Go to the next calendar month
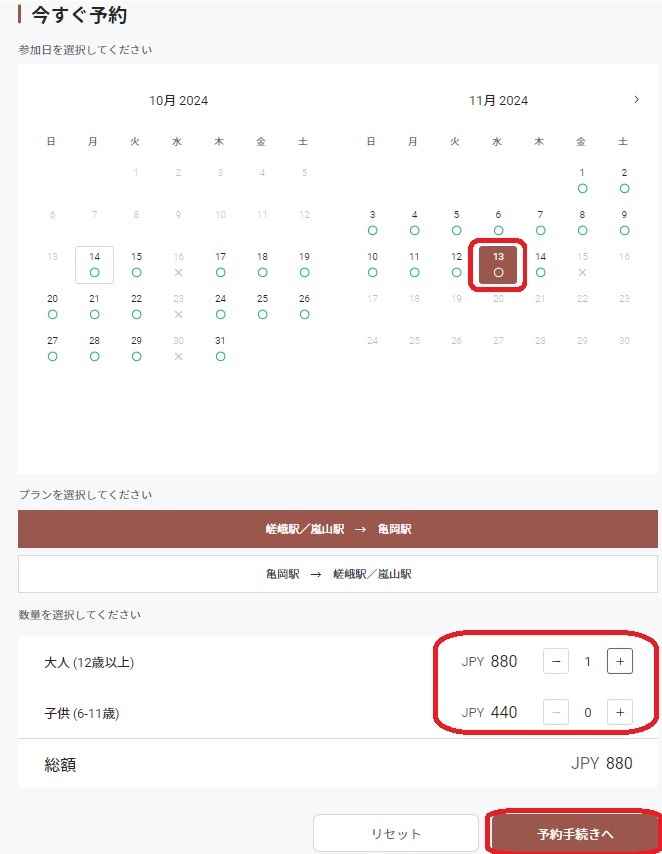 (x=637, y=99)
